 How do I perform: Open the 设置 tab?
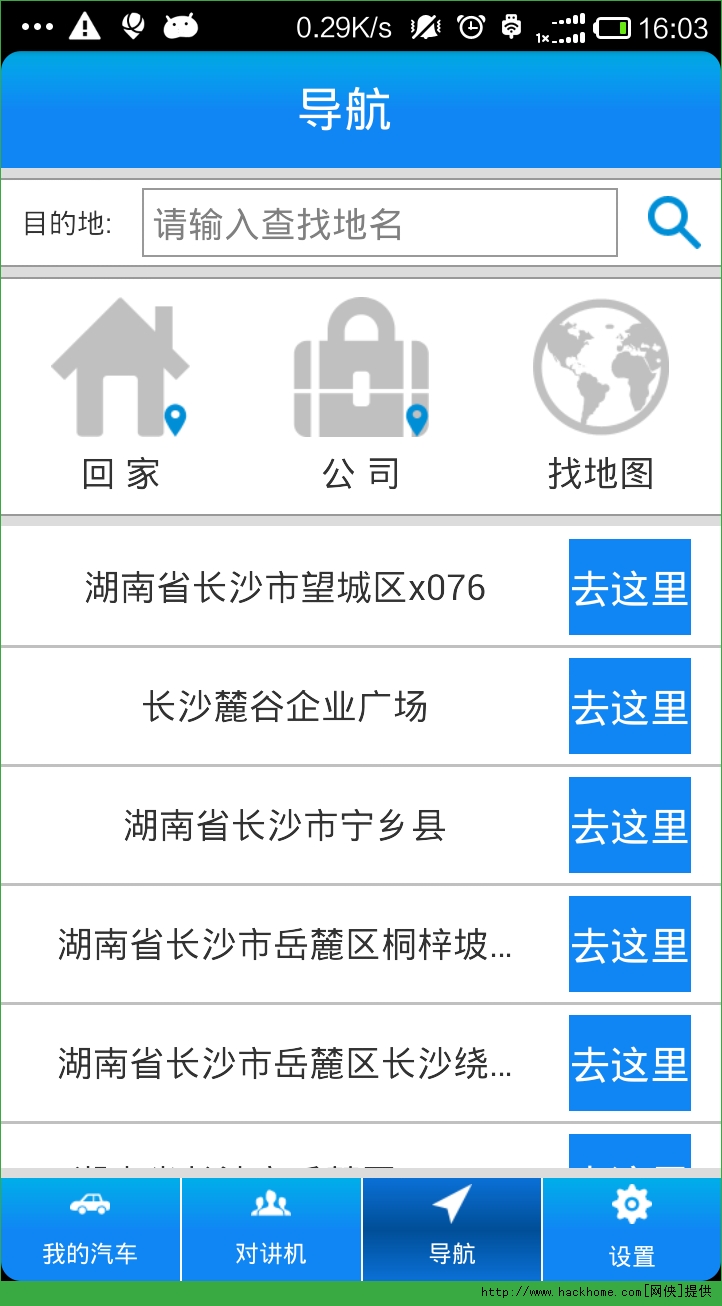pos(632,1229)
